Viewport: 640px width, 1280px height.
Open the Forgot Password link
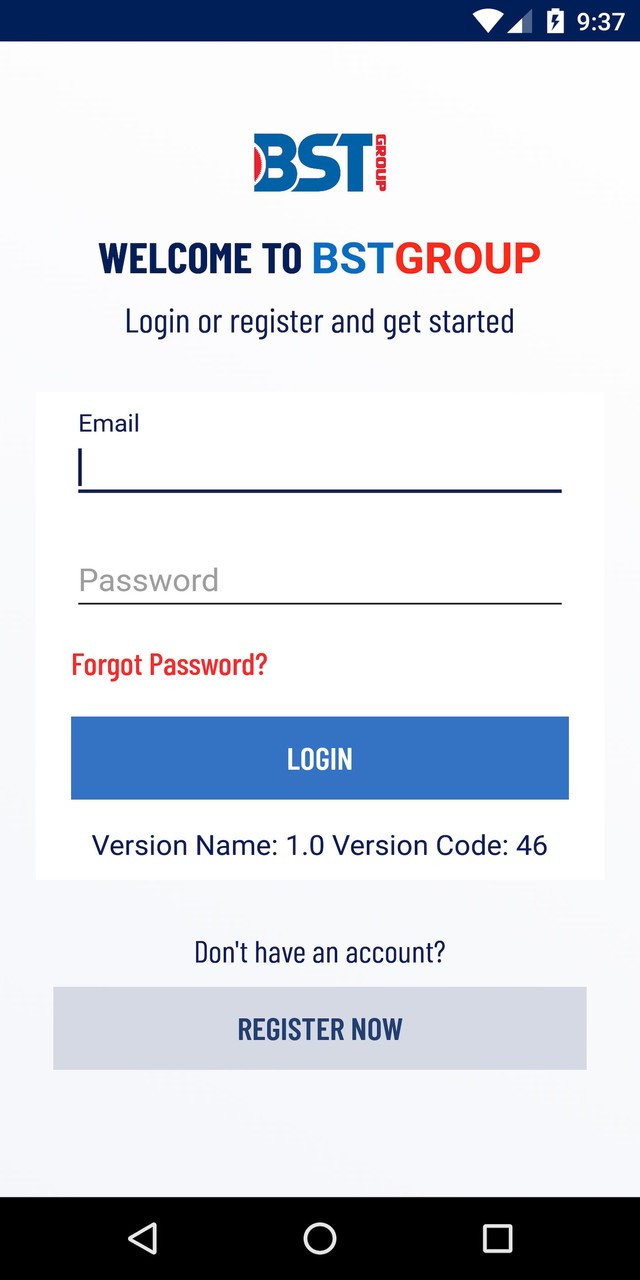169,664
